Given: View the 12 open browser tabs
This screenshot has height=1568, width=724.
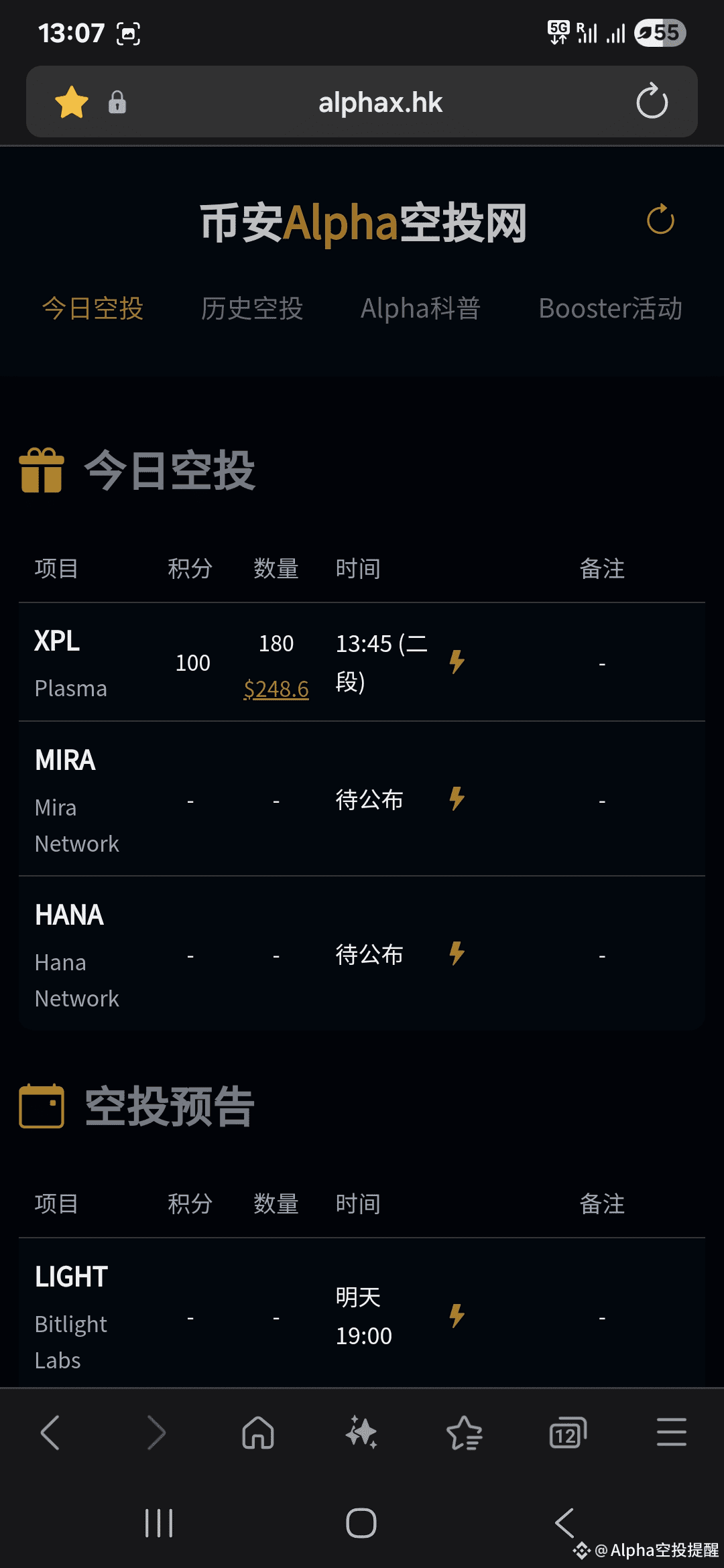Looking at the screenshot, I should 568,1433.
